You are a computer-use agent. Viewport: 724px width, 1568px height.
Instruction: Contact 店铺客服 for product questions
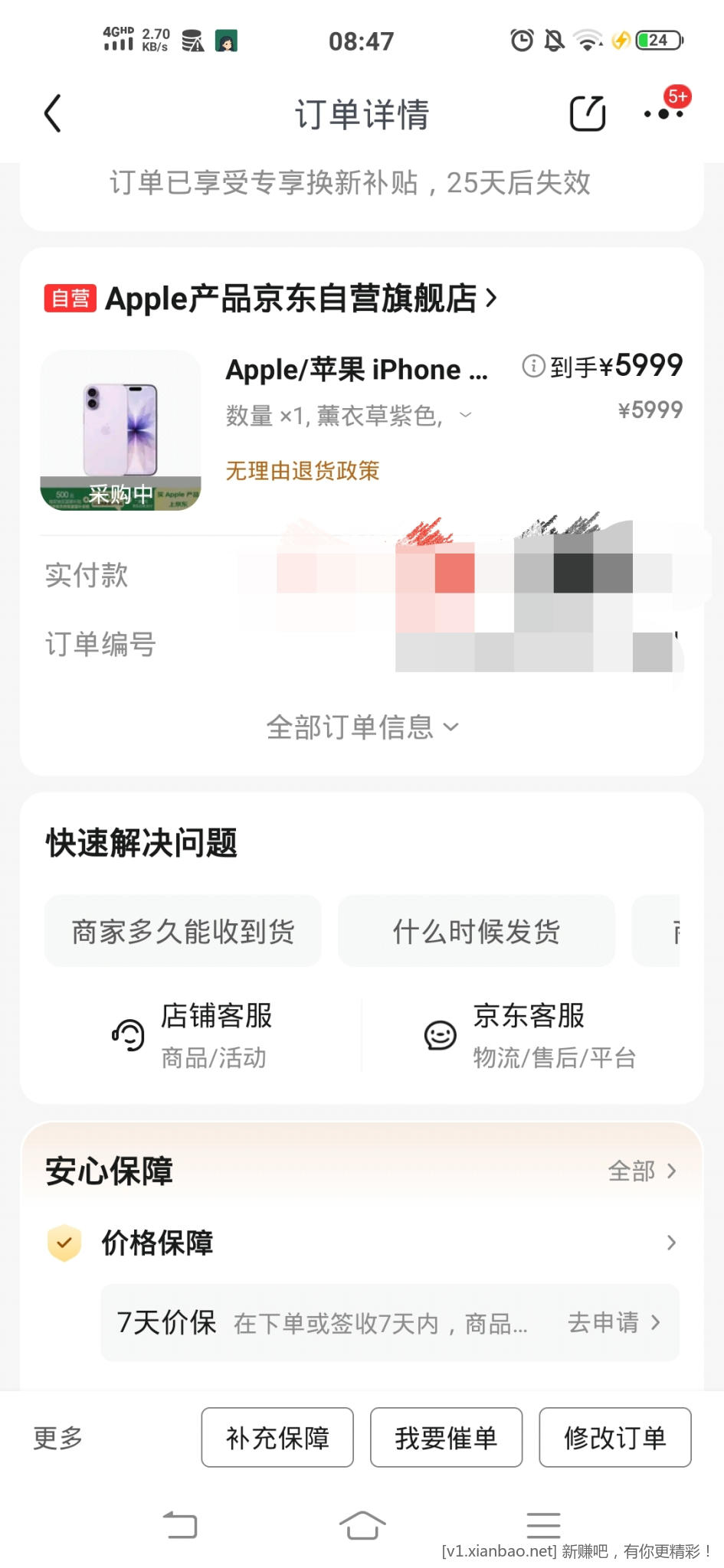coord(193,1035)
